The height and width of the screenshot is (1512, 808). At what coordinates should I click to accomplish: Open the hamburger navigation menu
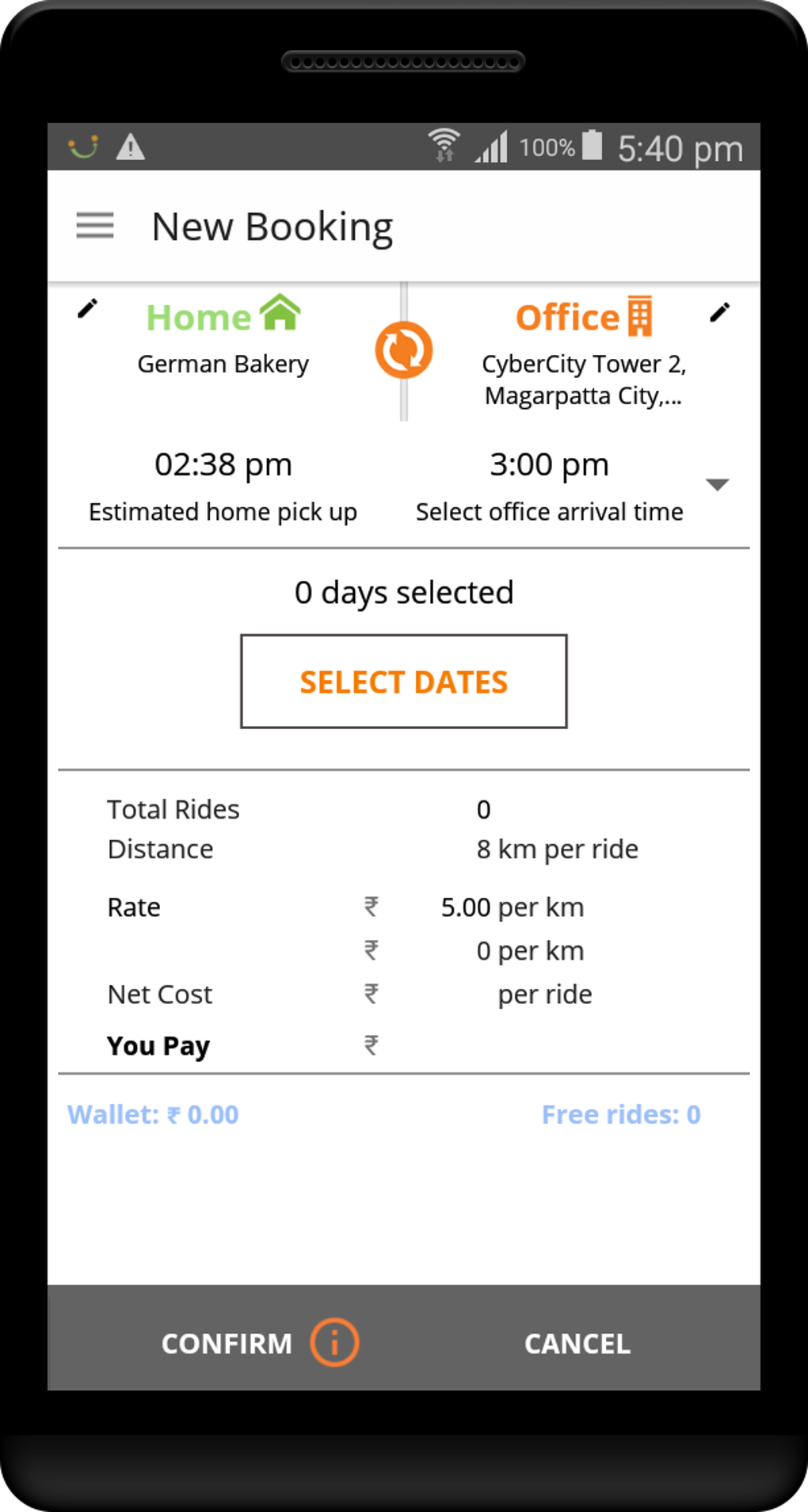click(x=95, y=227)
